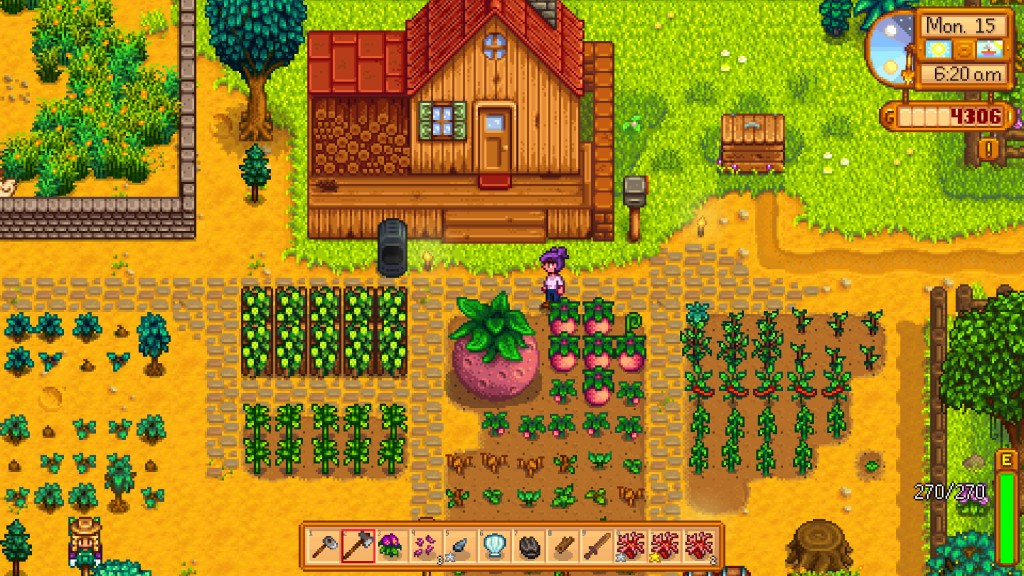
Task: Select the silver-star coral in the hotbar
Action: point(631,546)
